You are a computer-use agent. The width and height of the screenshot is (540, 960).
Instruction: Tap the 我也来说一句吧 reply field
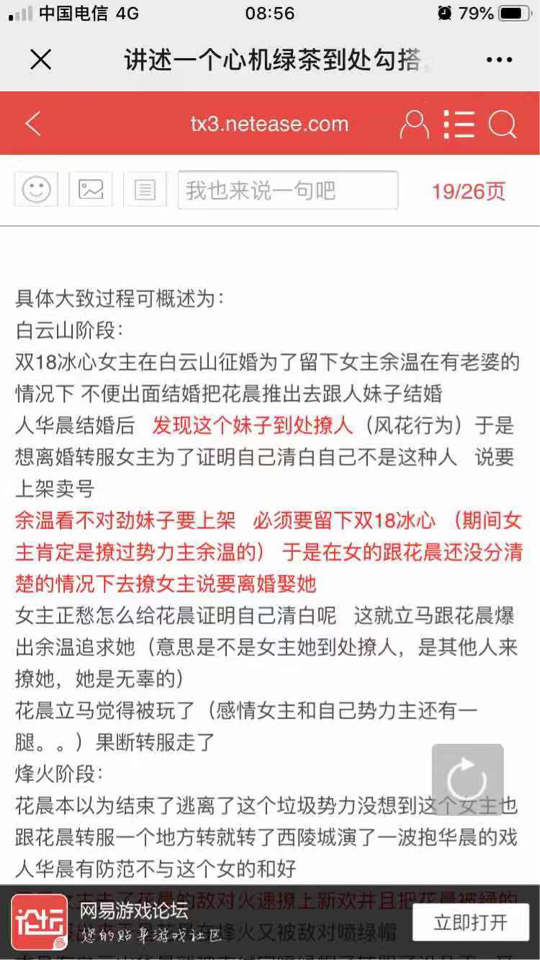[288, 190]
